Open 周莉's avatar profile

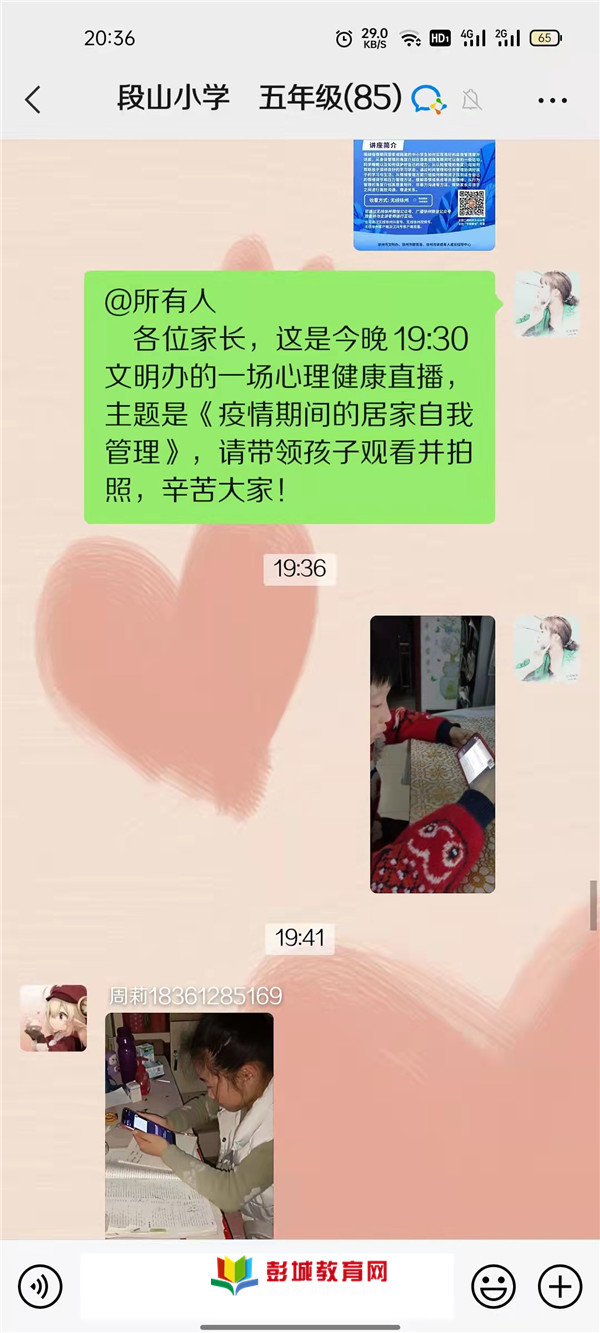pos(53,1018)
